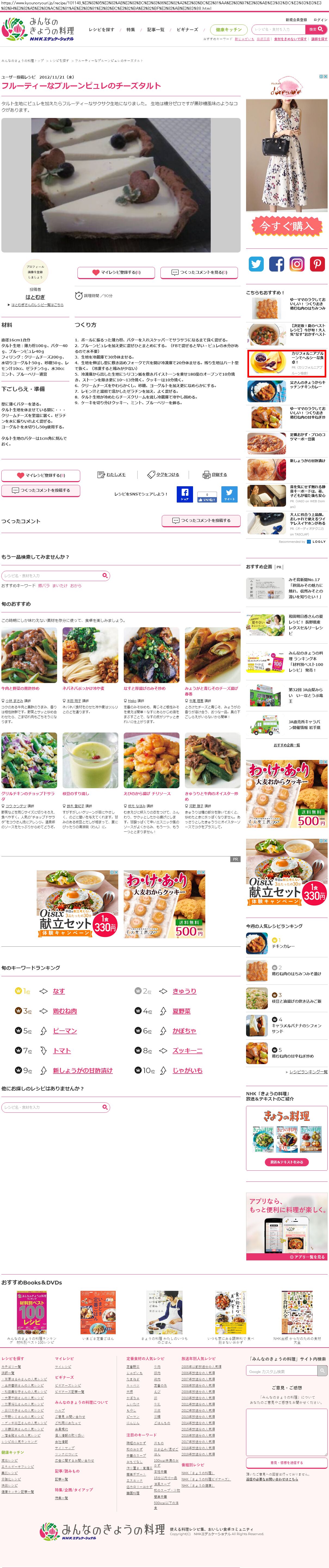Open 新規会員登録 link
Screen dimensions: 329x1568
click(296, 20)
